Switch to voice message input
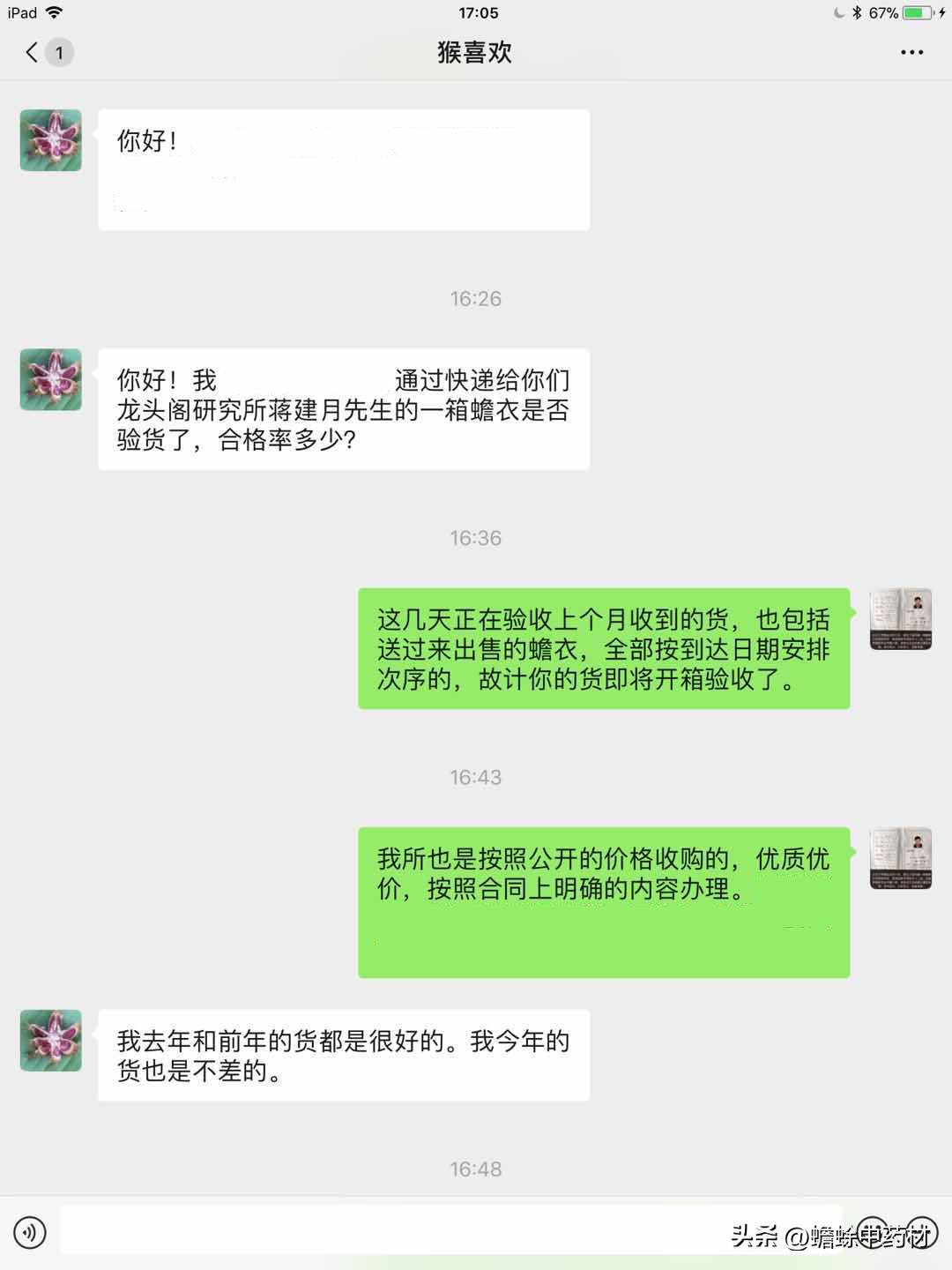 [30, 1232]
